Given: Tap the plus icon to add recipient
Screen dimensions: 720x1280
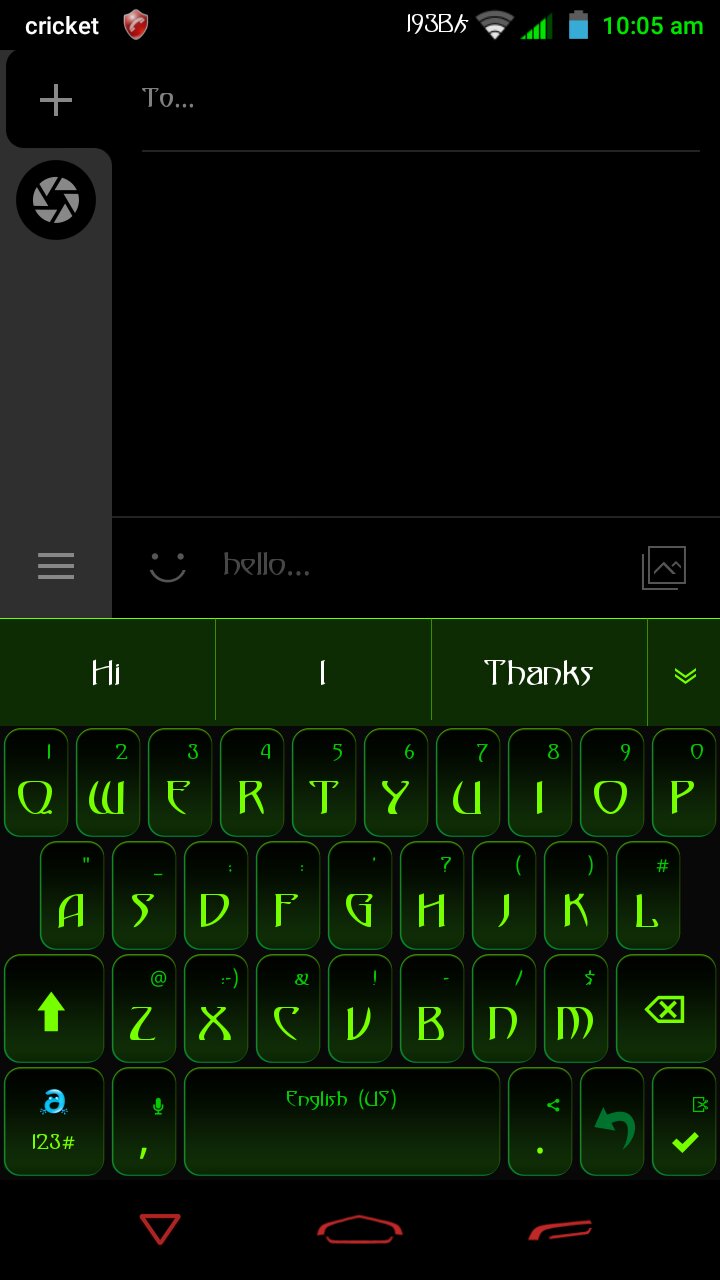Looking at the screenshot, I should point(56,99).
